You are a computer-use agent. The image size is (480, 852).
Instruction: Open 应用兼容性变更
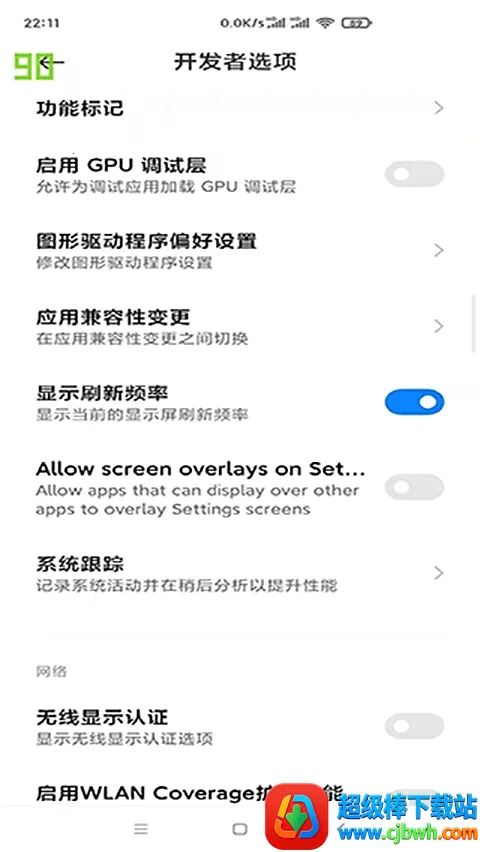point(240,326)
